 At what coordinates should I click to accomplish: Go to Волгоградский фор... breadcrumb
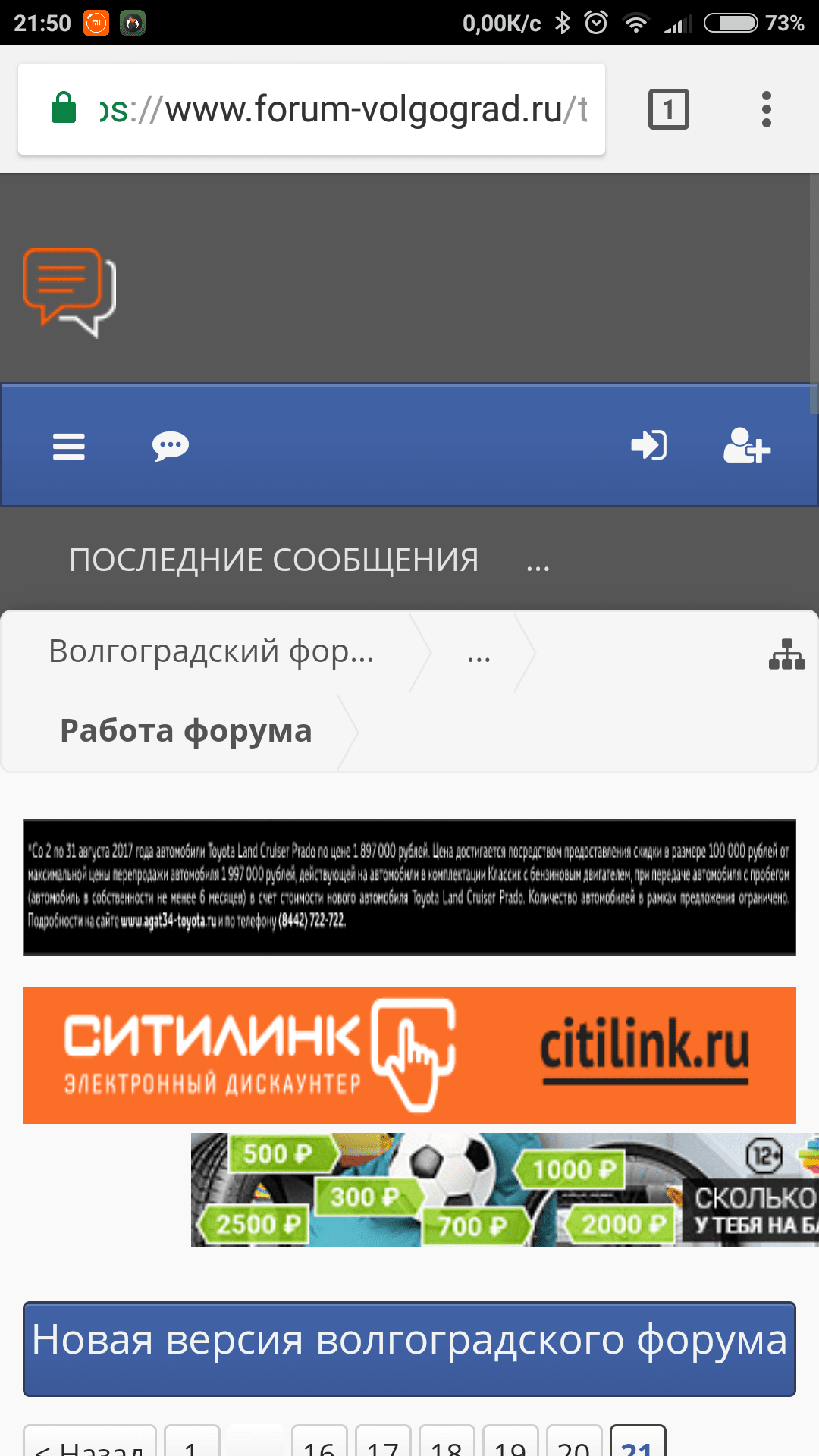pos(212,651)
